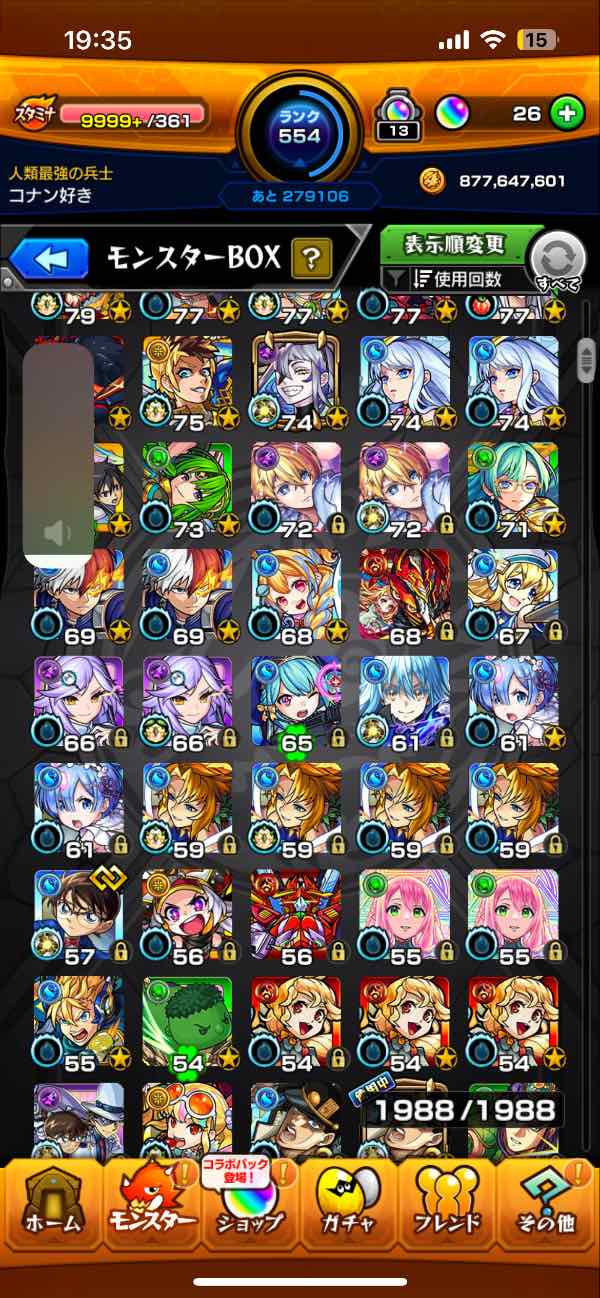The width and height of the screenshot is (600, 1298).
Task: Select the red mecha monster with count 56
Action: [x=295, y=915]
